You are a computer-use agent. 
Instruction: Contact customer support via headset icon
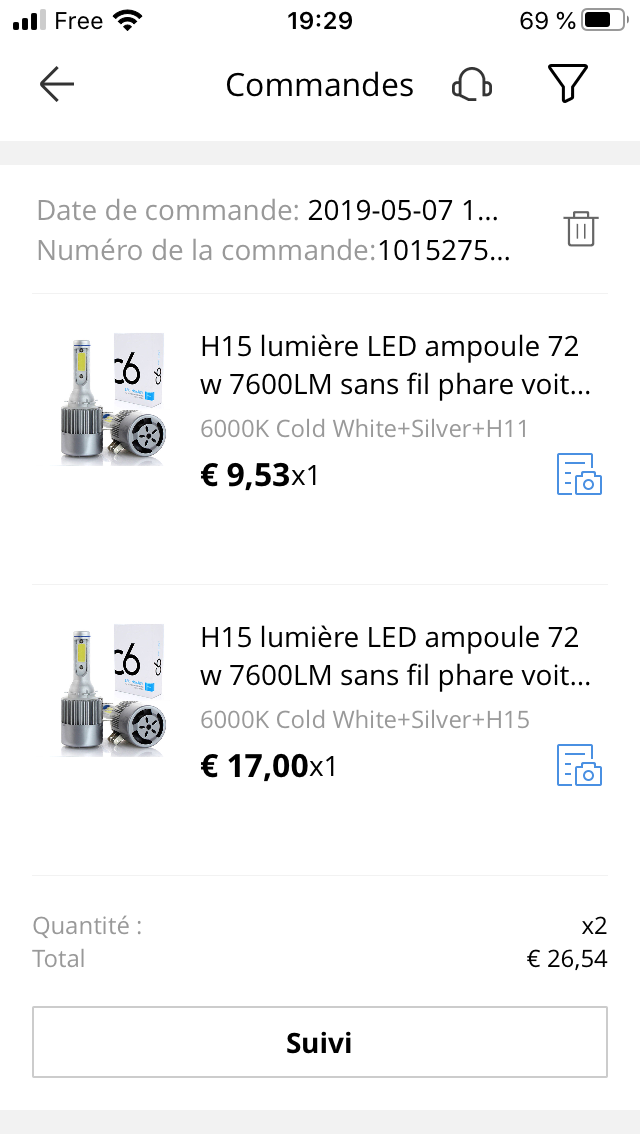472,85
